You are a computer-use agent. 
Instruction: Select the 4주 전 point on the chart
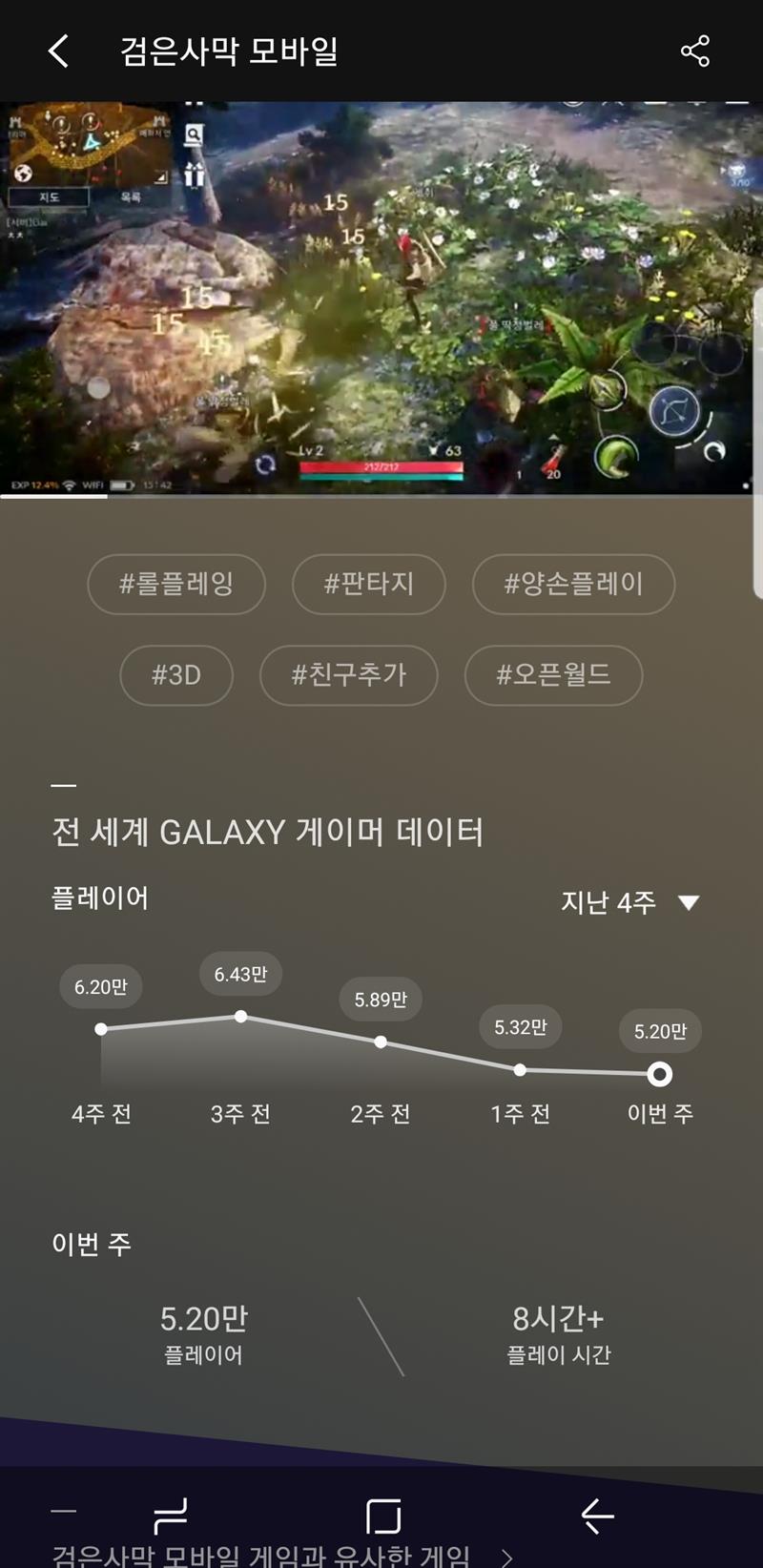pos(101,1029)
